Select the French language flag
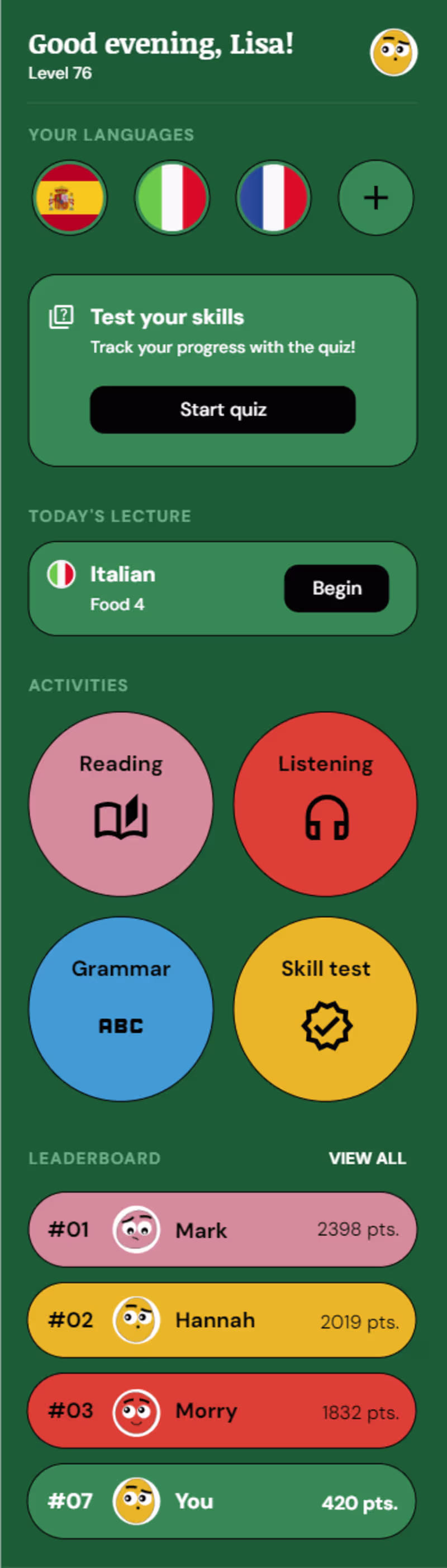 (x=273, y=198)
